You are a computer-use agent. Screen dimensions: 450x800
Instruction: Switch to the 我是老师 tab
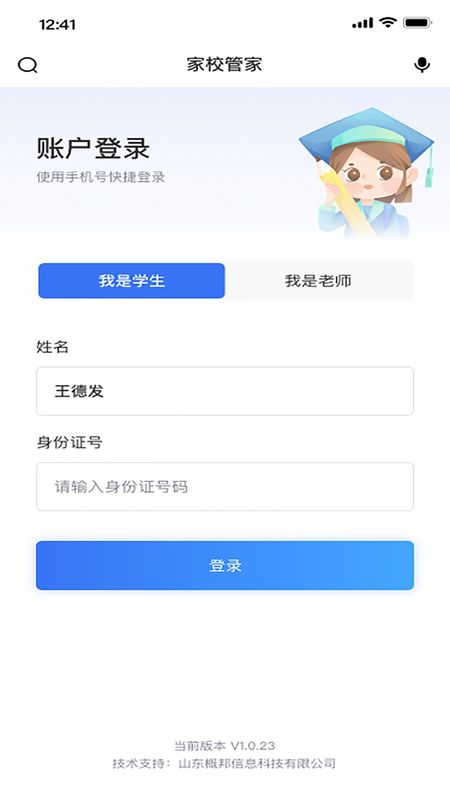pyautogui.click(x=318, y=281)
